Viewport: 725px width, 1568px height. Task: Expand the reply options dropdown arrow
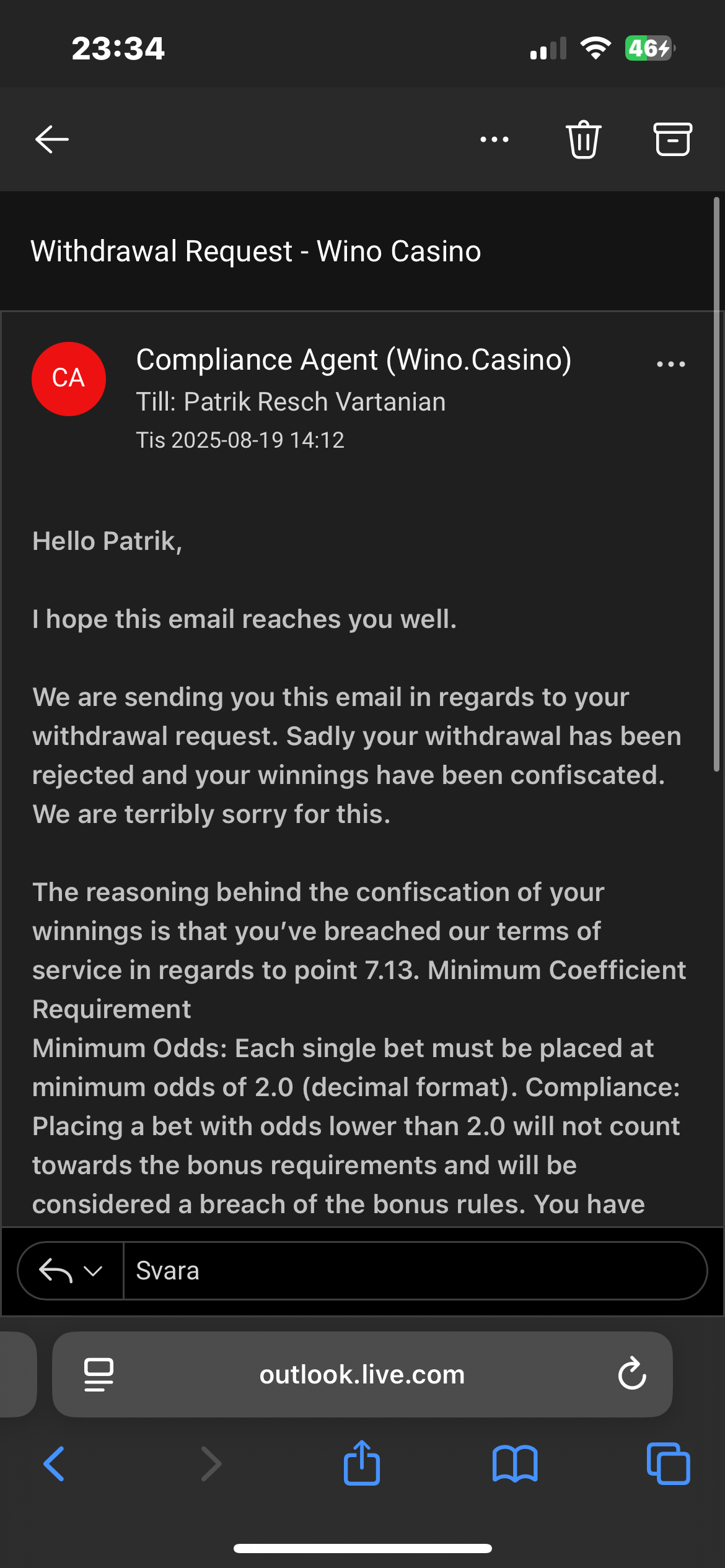pos(93,1271)
